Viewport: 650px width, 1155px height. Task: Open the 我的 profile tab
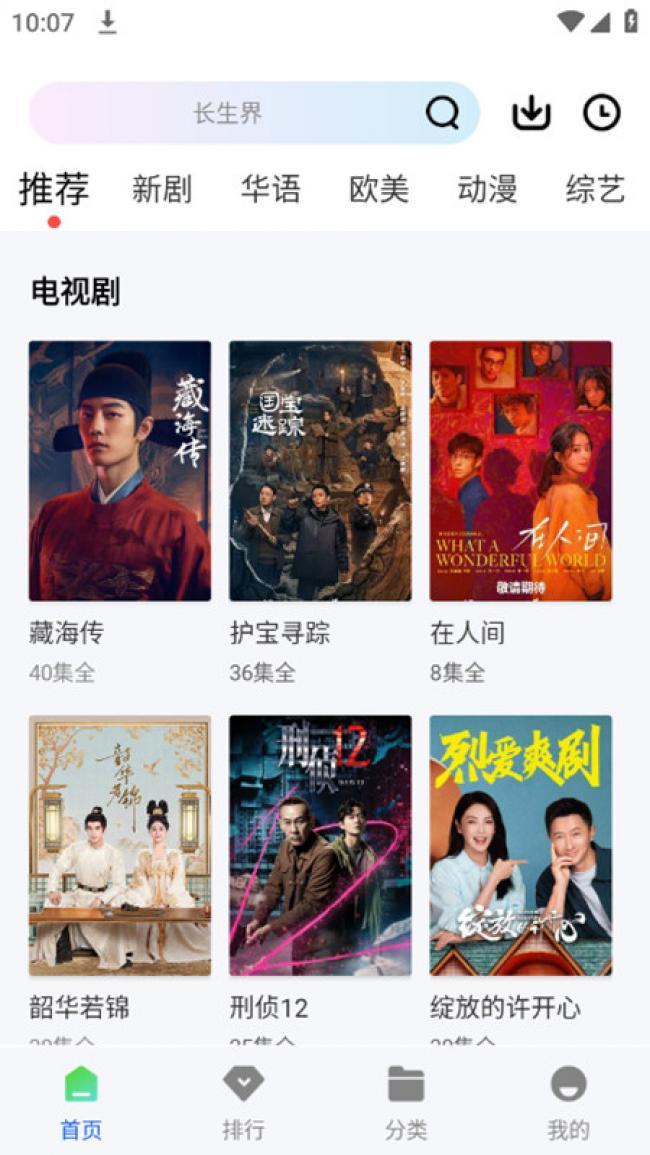coord(568,1102)
